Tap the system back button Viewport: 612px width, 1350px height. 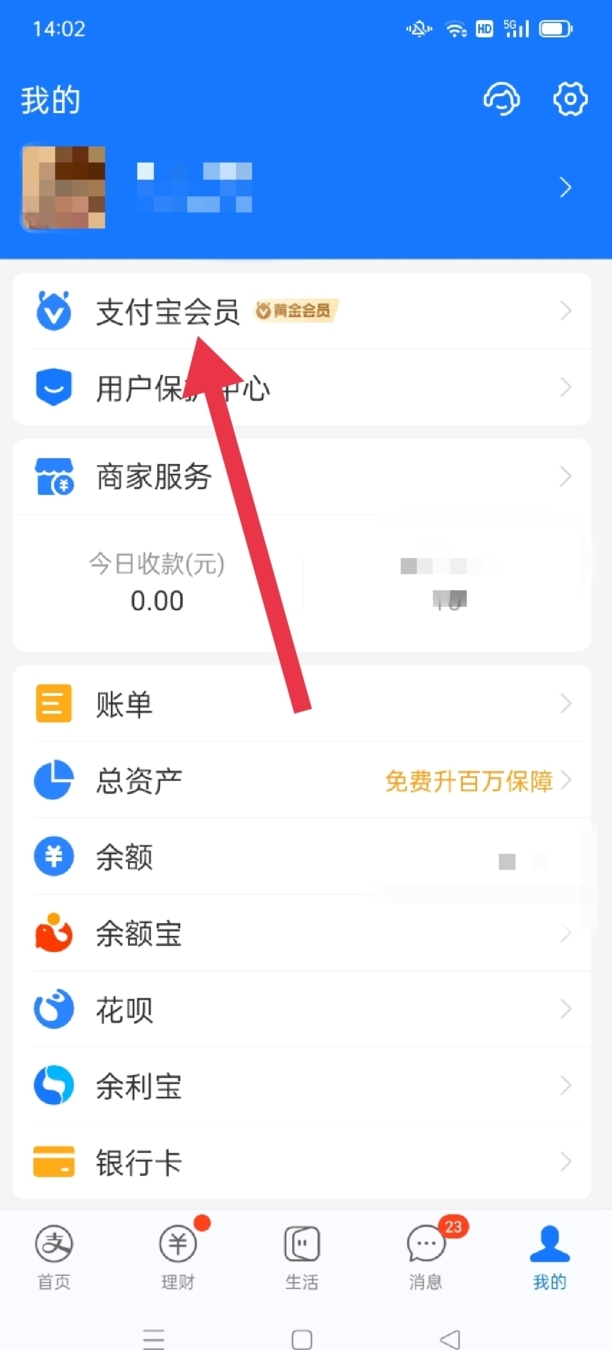point(450,1339)
